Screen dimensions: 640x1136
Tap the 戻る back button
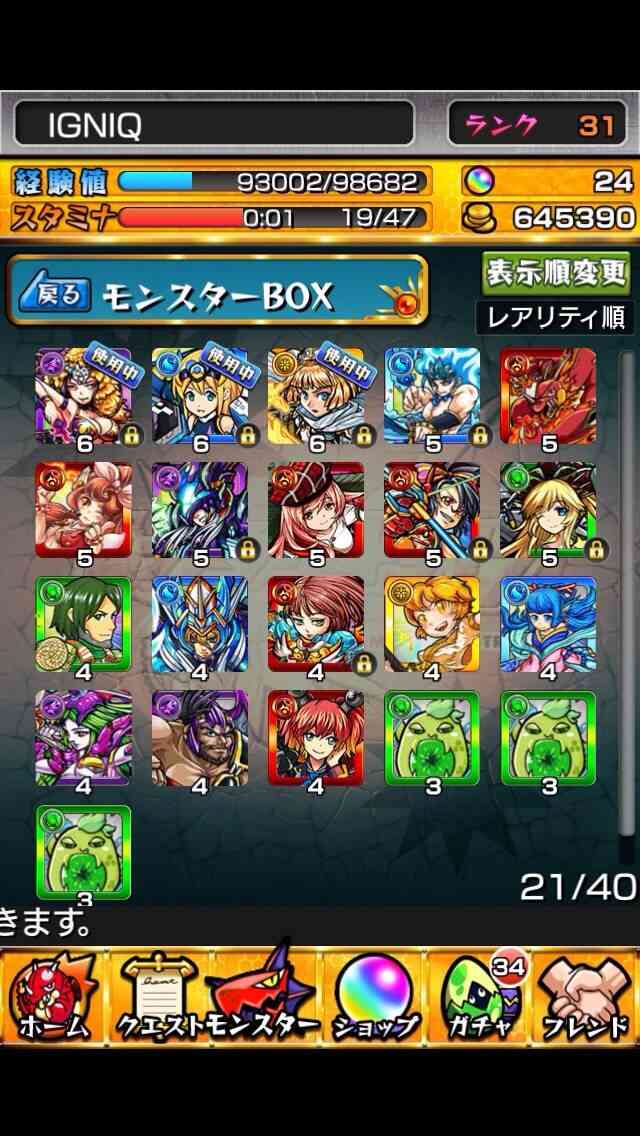pos(56,293)
